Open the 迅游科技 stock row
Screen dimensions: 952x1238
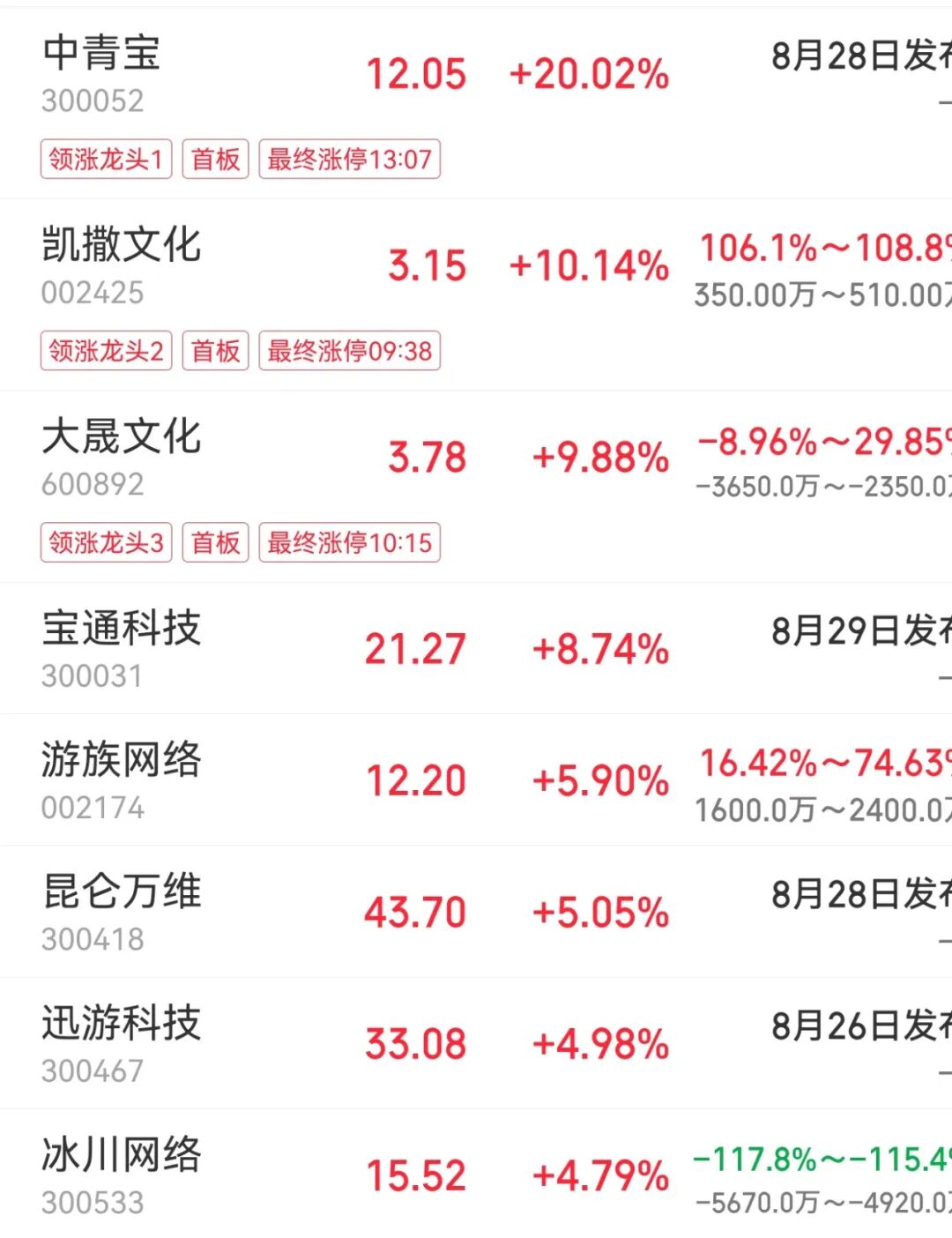(x=476, y=1042)
